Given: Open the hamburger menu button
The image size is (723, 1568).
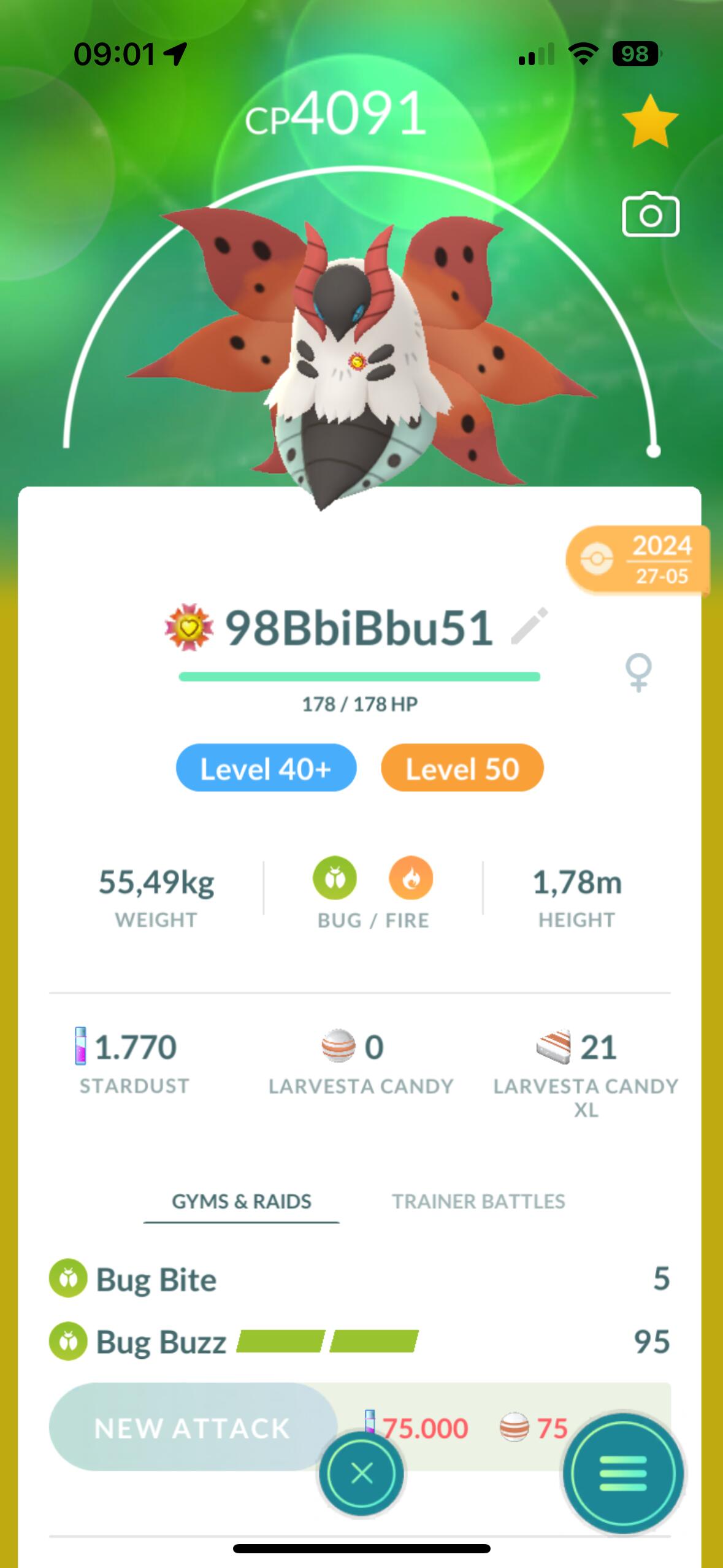Looking at the screenshot, I should tap(623, 1473).
